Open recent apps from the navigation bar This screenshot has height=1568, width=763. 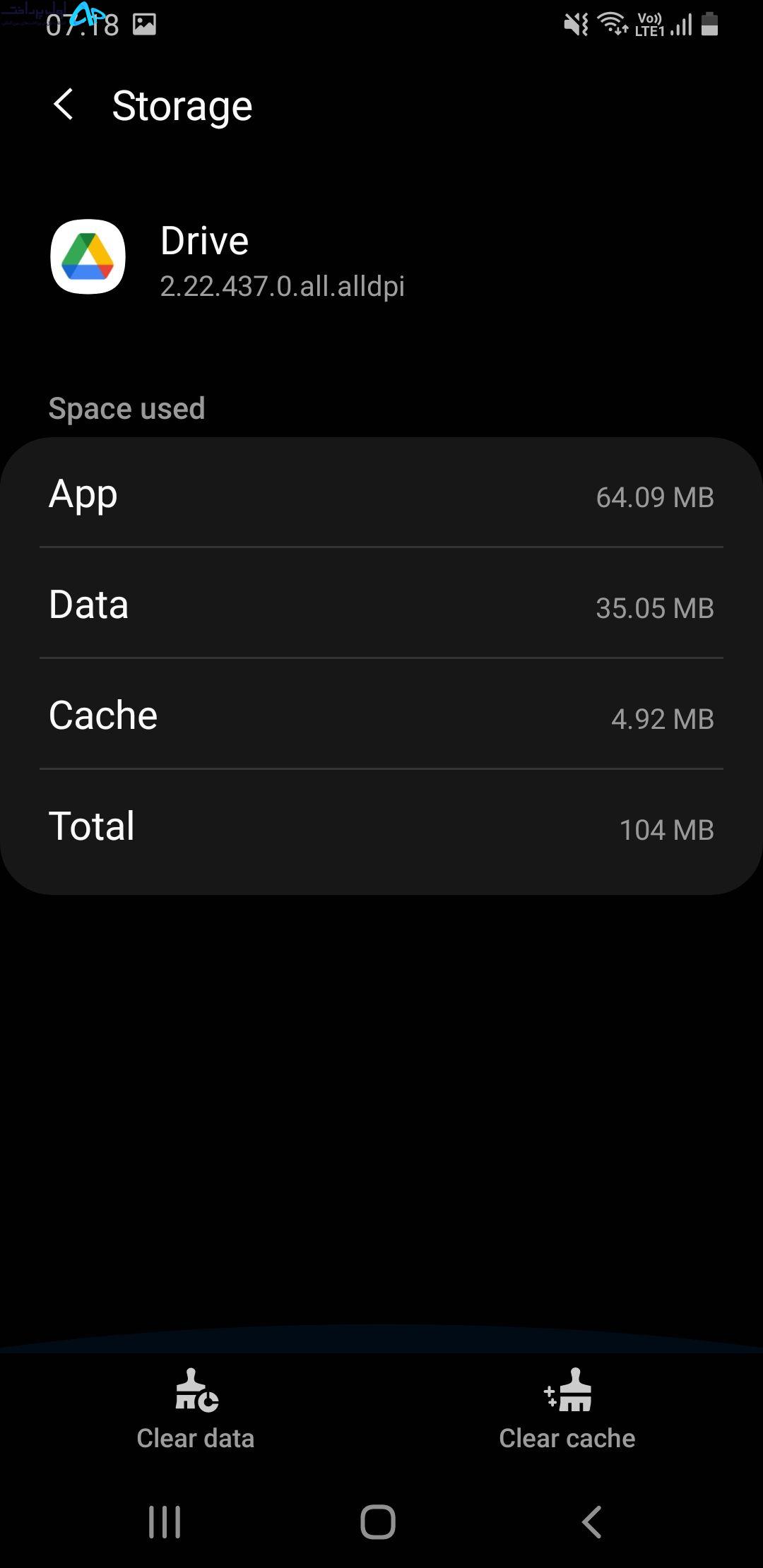[x=165, y=1521]
